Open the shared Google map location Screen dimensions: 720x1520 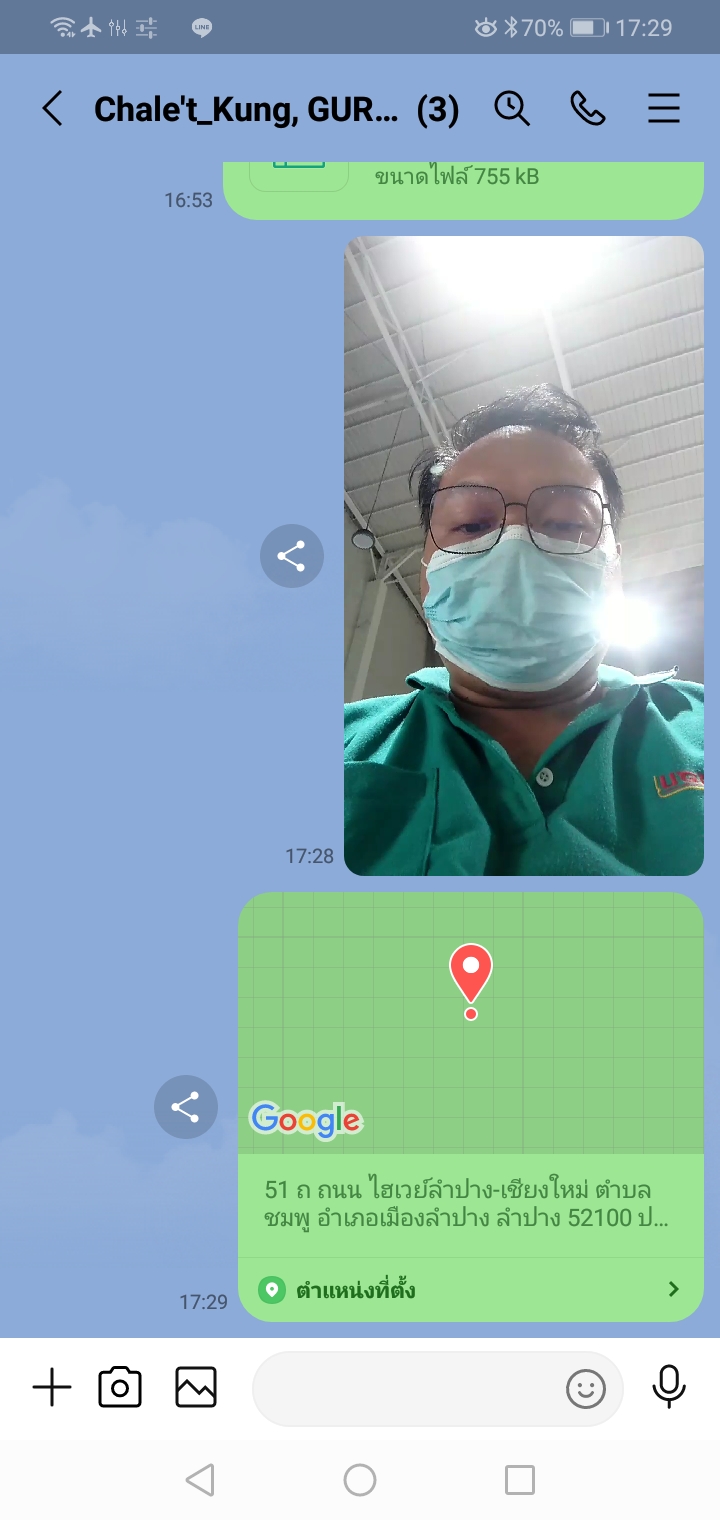(x=471, y=1023)
